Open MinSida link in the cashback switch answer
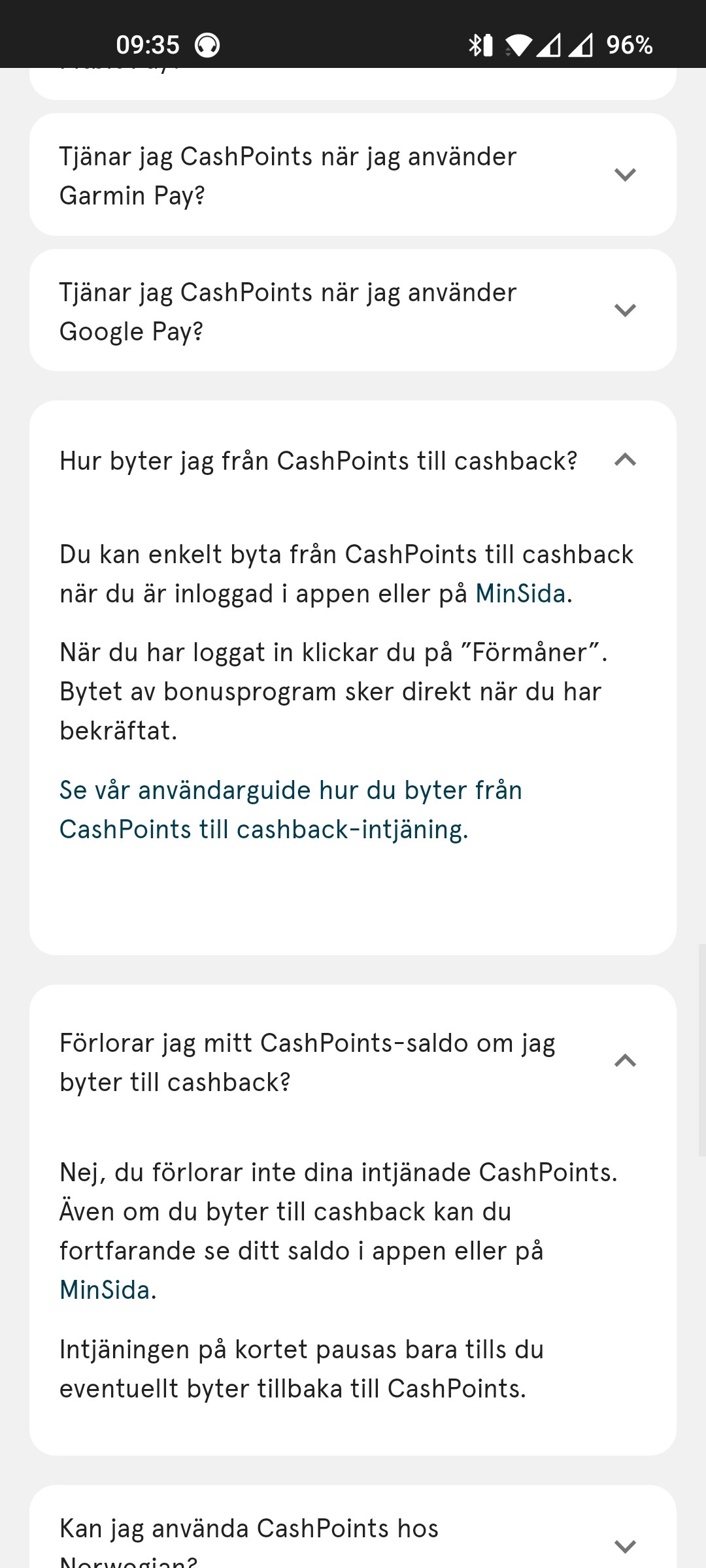Screen dimensions: 706x1568 point(520,594)
